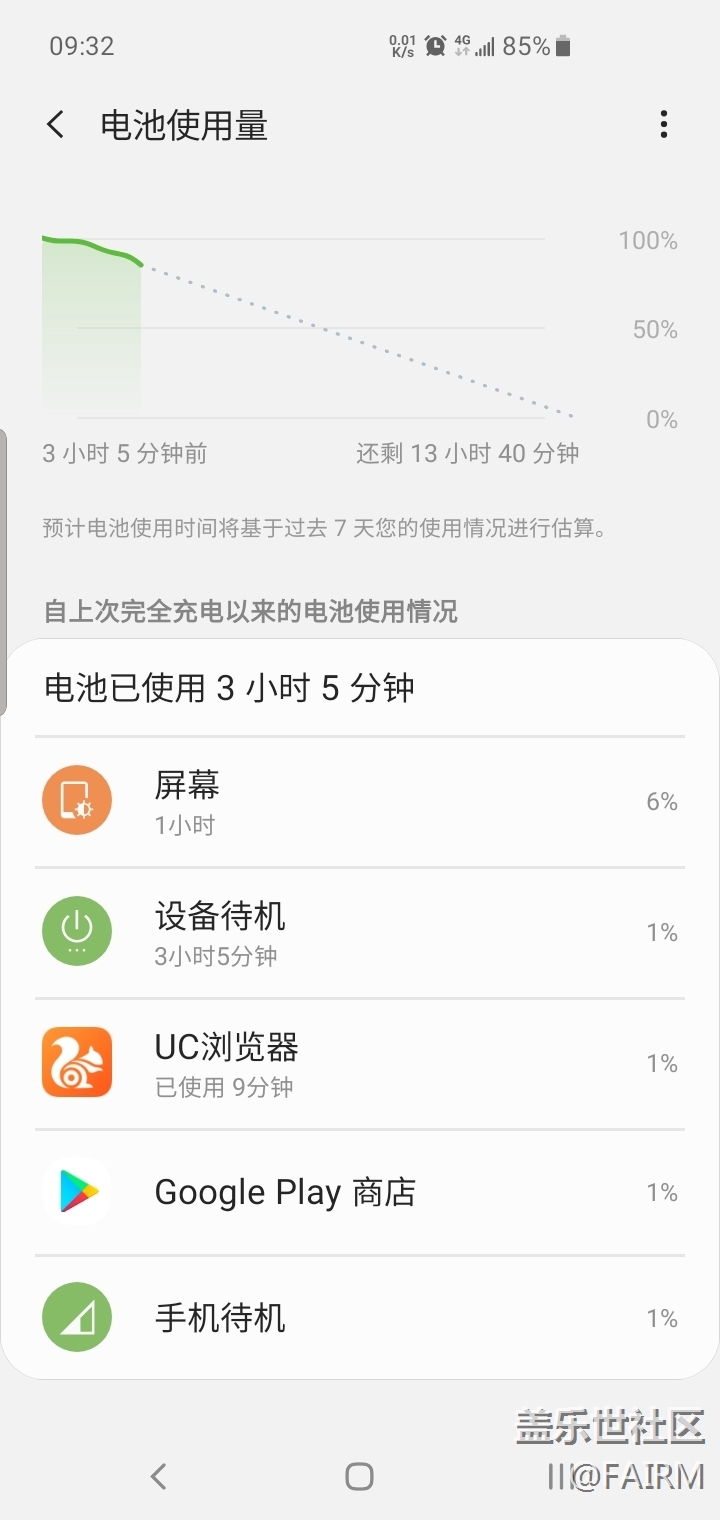Open 屏幕 battery usage details

click(360, 802)
